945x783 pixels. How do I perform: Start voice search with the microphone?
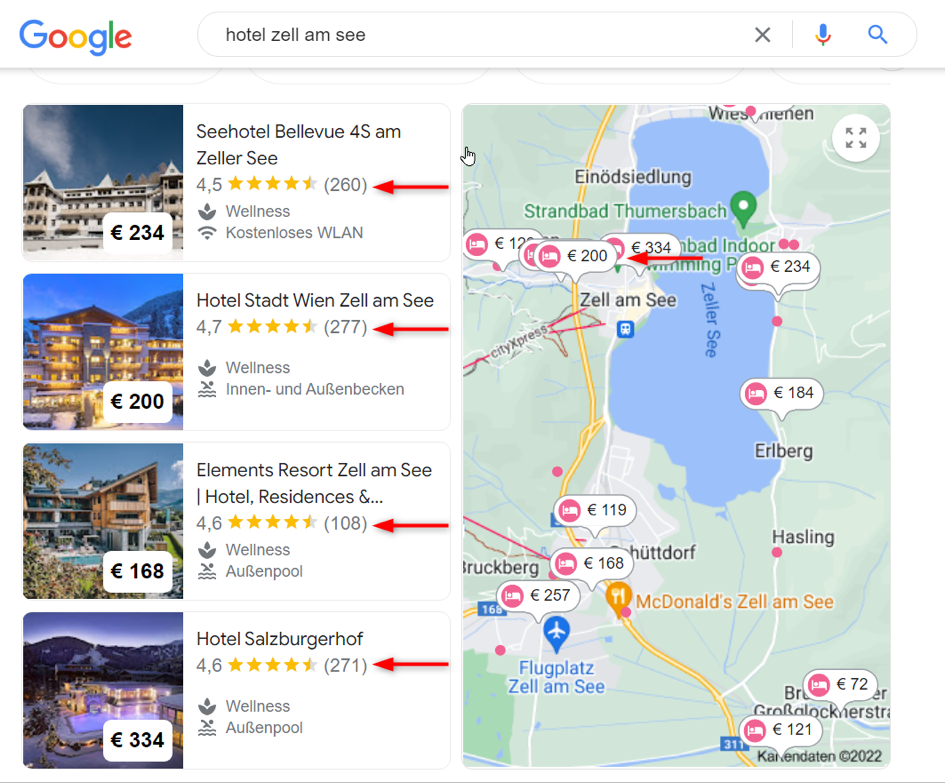823,35
